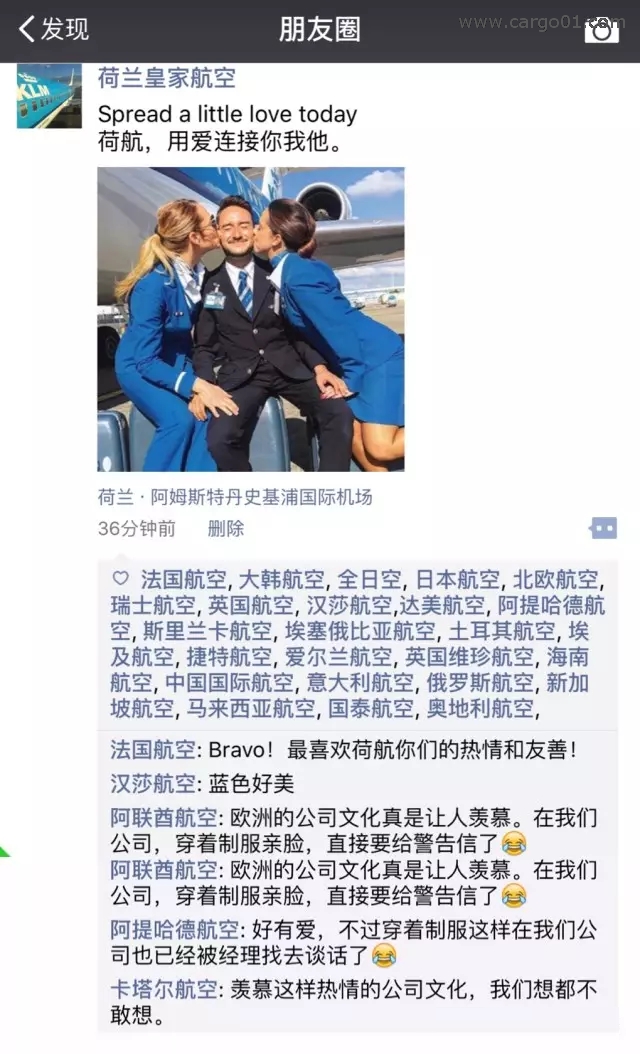
Task: Open the 荷兰皇家航空 profile avatar
Action: (49, 96)
